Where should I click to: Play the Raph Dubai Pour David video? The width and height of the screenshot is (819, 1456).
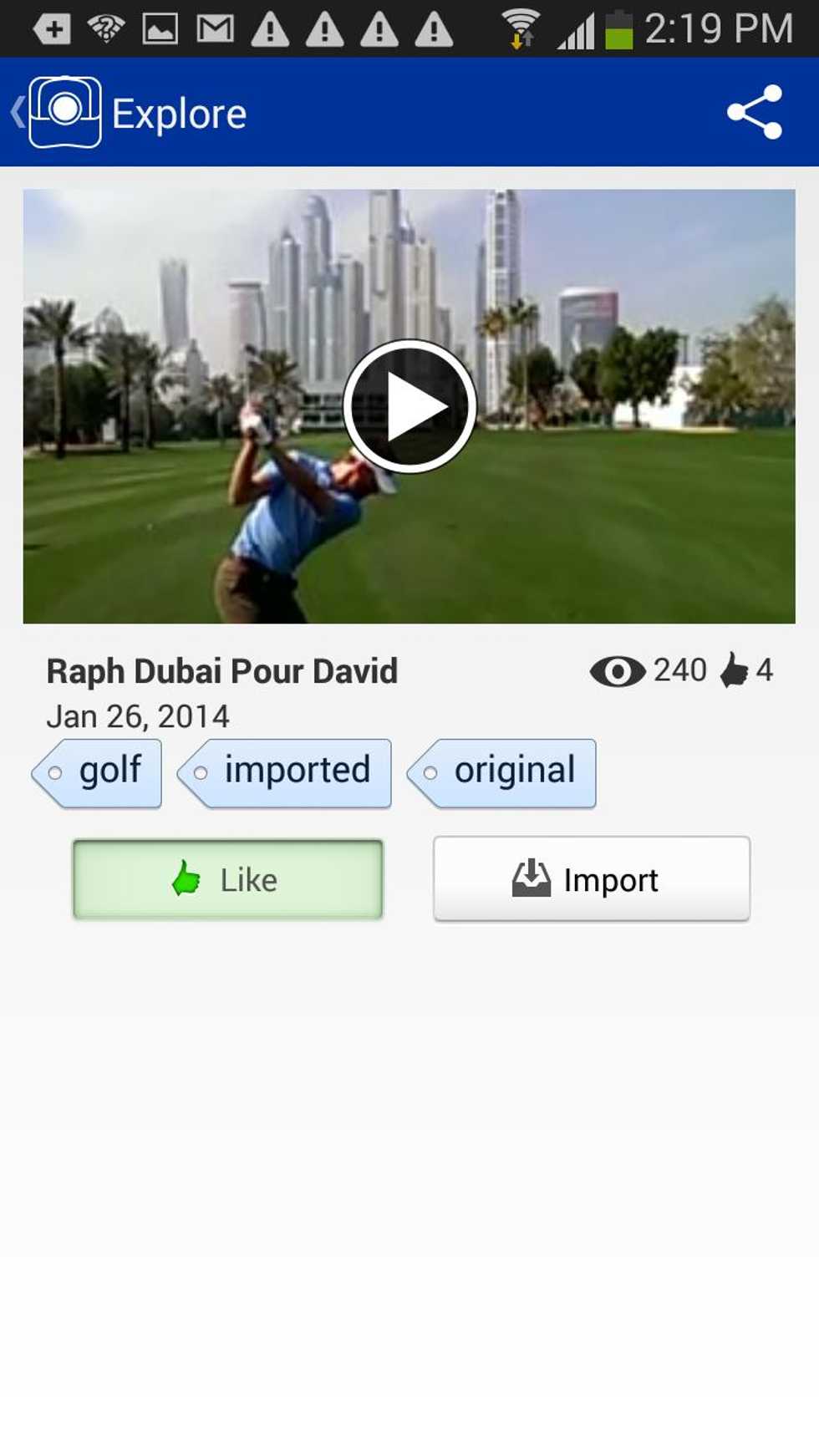[x=409, y=406]
